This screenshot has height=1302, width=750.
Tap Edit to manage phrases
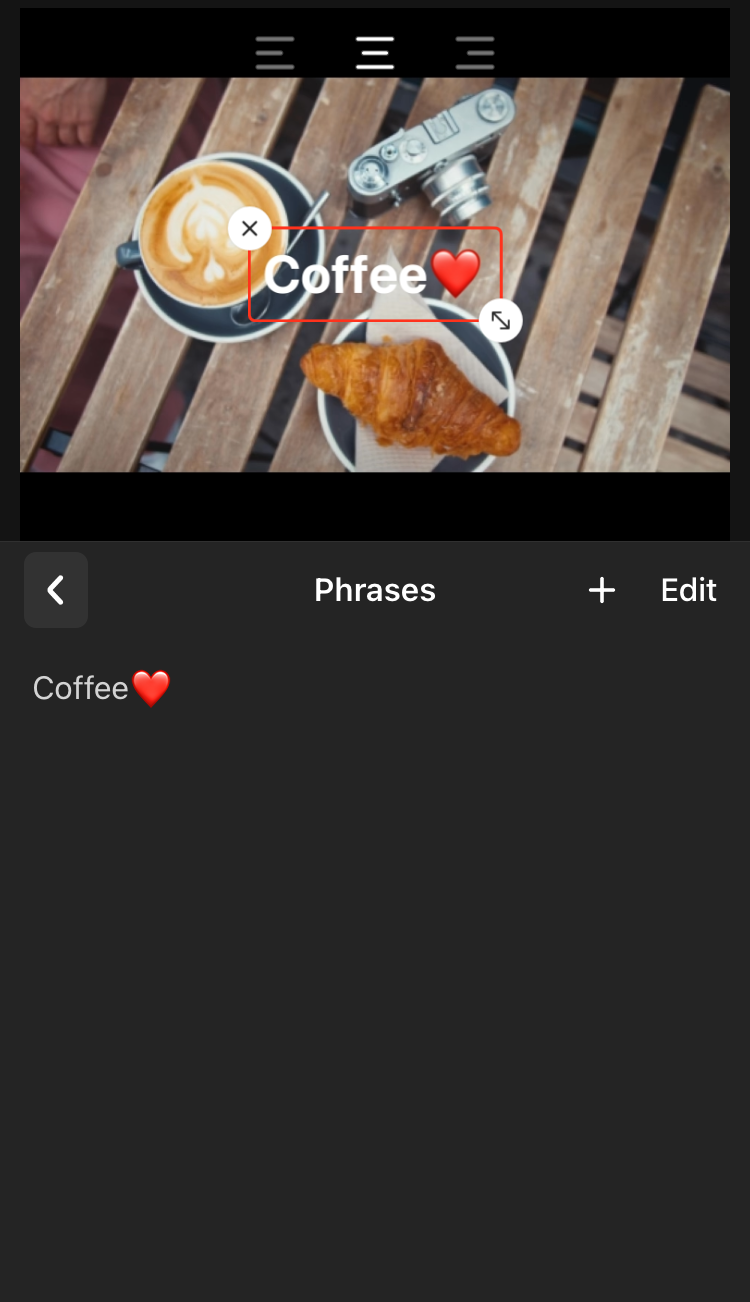click(x=688, y=590)
